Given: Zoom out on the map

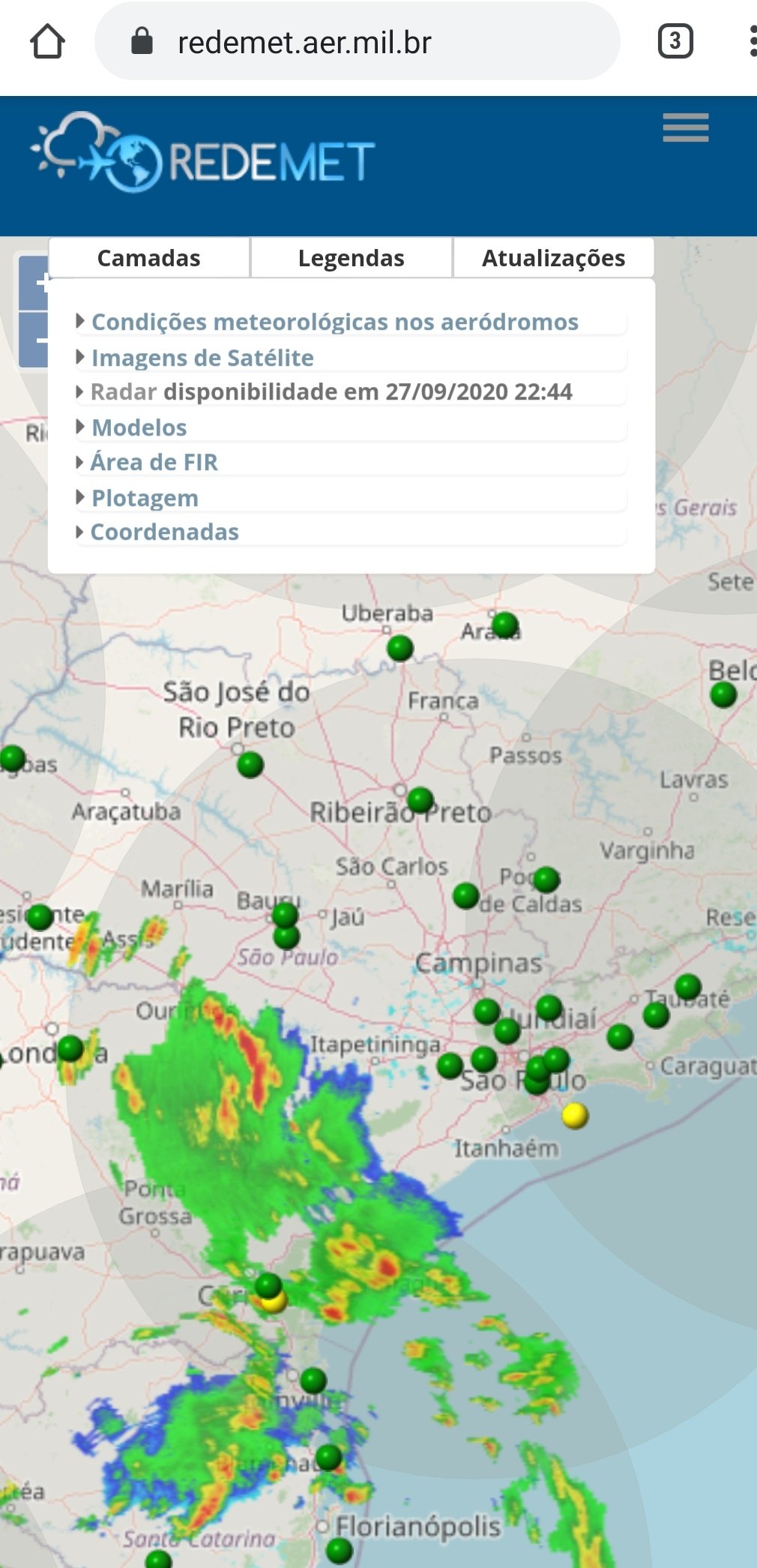Looking at the screenshot, I should [x=34, y=340].
